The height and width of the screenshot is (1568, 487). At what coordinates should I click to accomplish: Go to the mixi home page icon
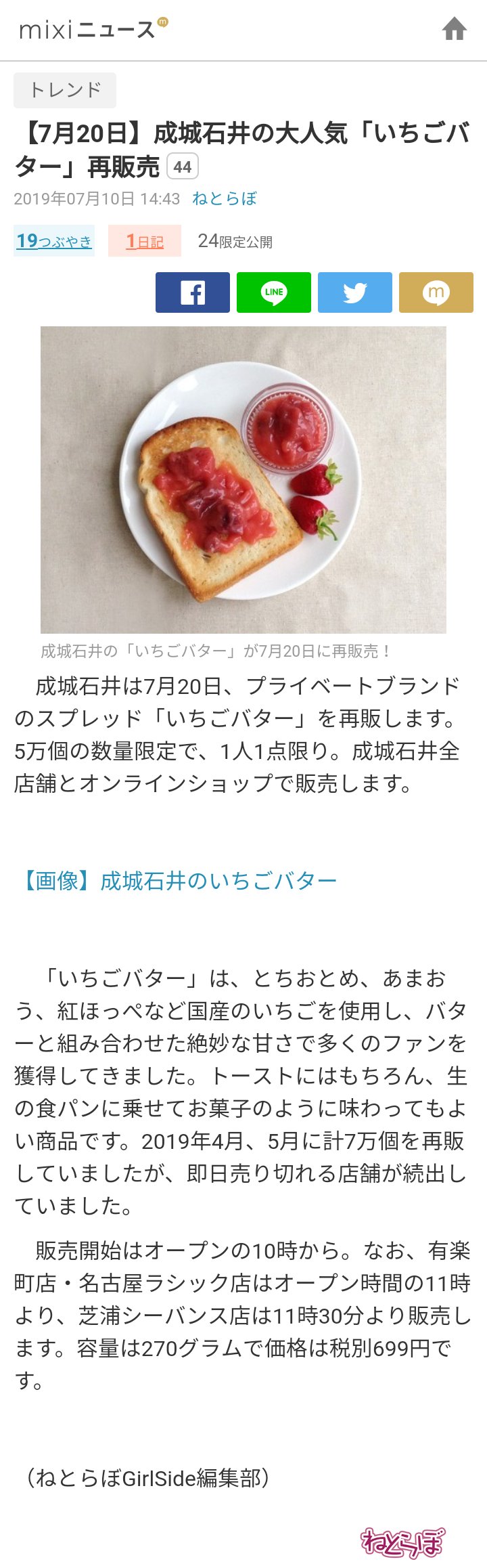(x=454, y=29)
